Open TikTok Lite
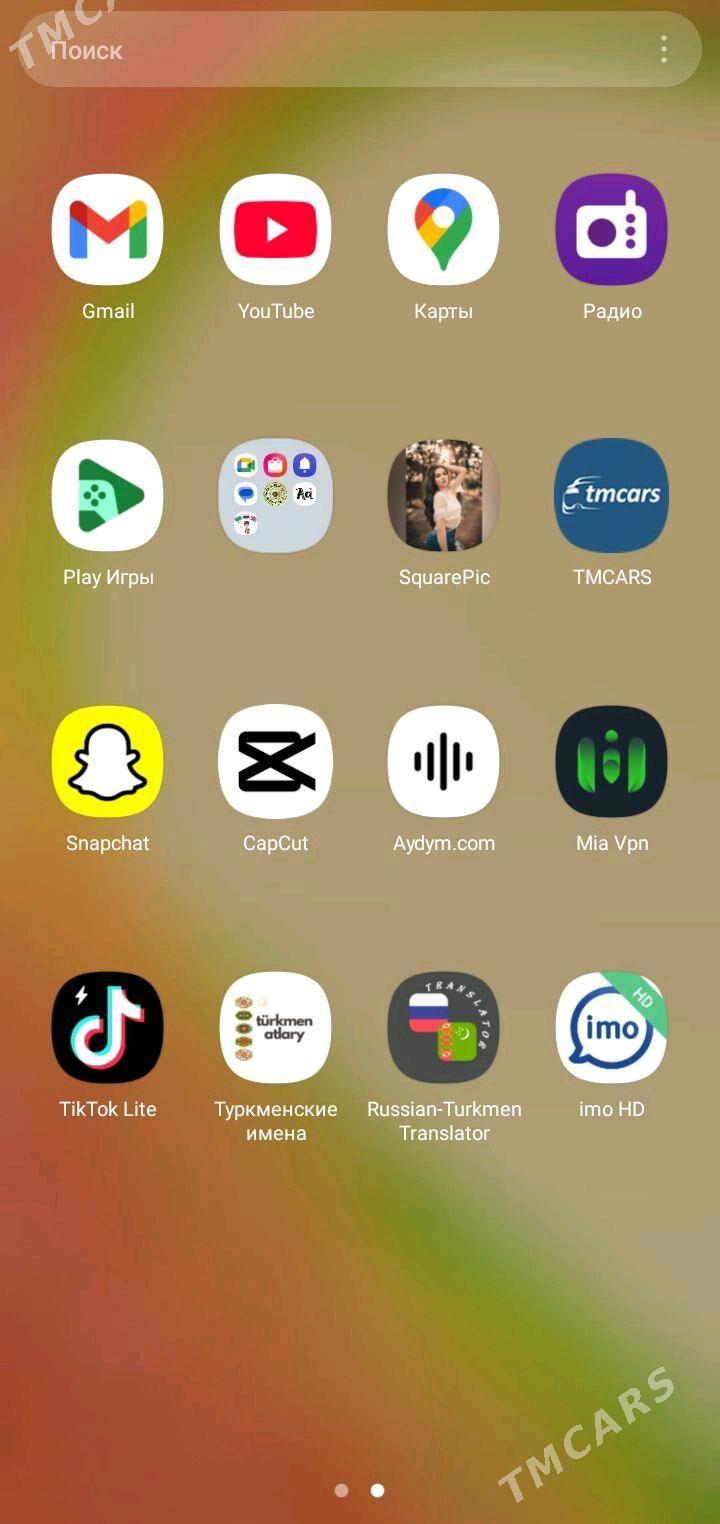Image resolution: width=720 pixels, height=1524 pixels. pyautogui.click(x=108, y=1028)
